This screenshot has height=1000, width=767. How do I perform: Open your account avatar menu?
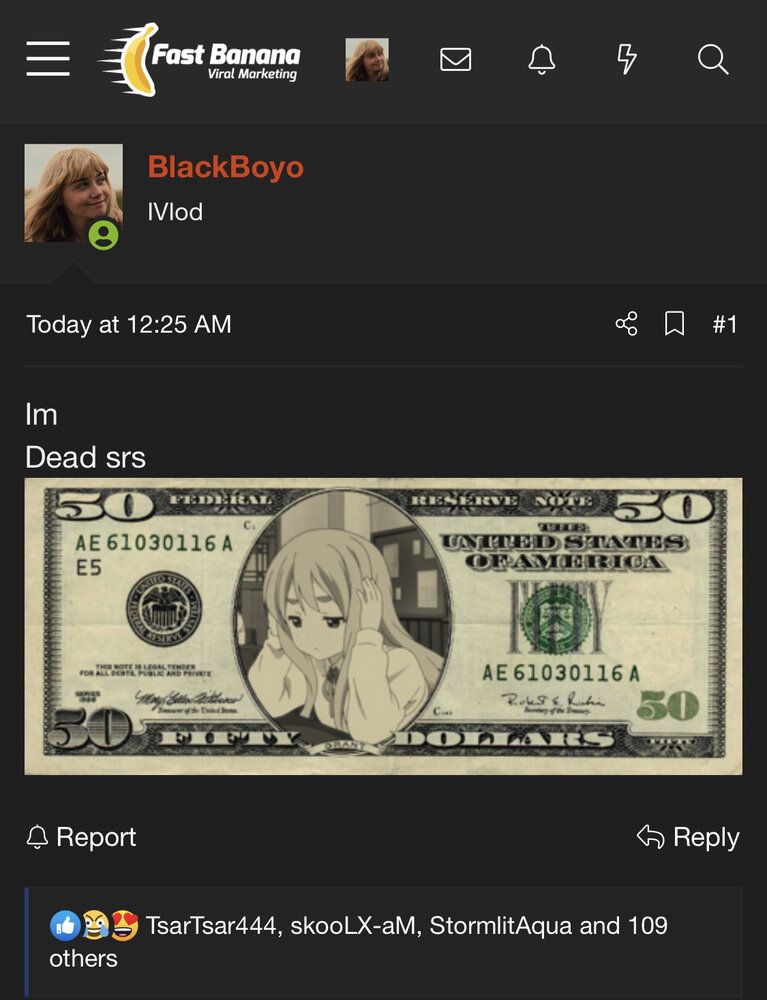point(367,60)
